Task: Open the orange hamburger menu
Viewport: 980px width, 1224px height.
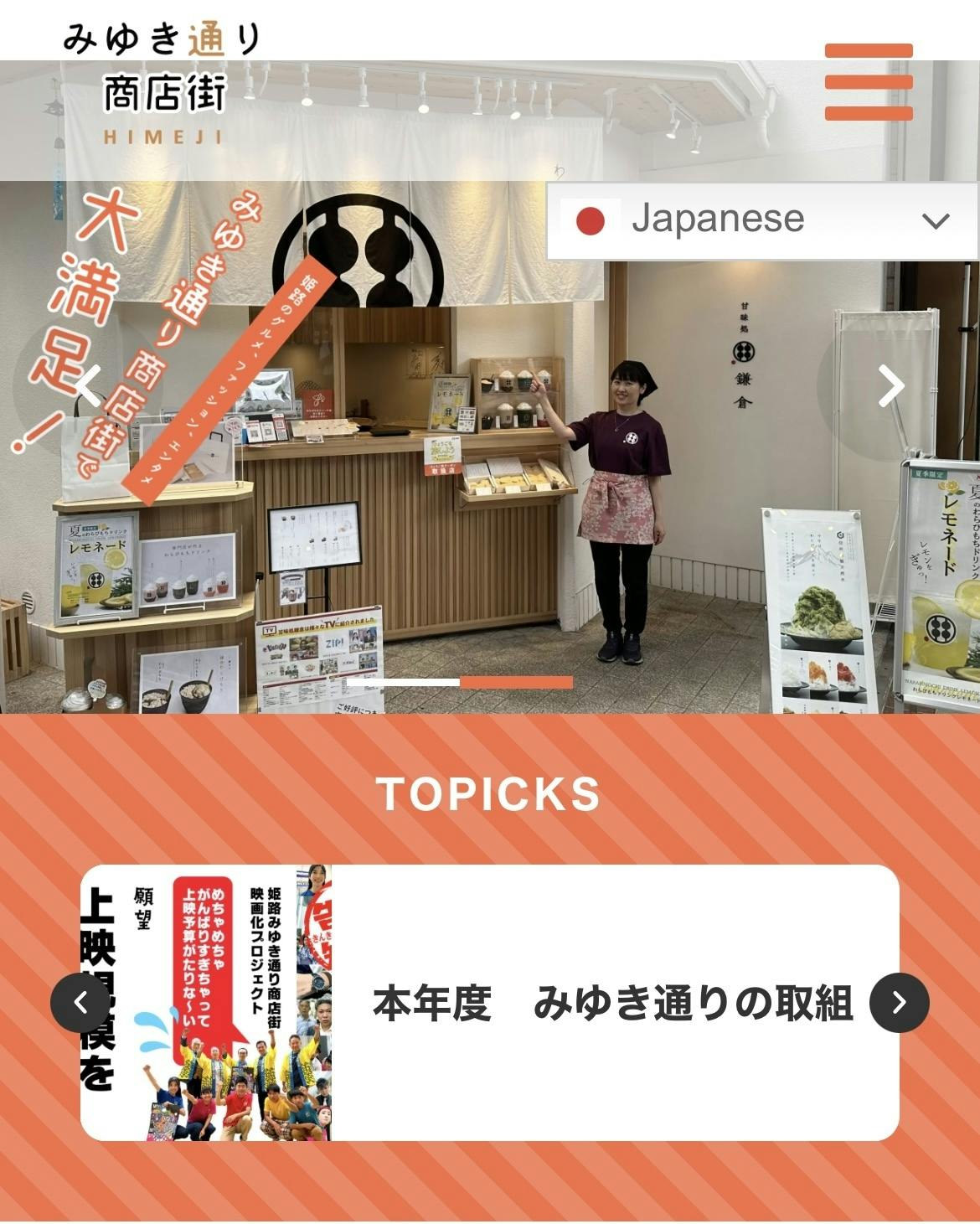Action: (x=868, y=82)
